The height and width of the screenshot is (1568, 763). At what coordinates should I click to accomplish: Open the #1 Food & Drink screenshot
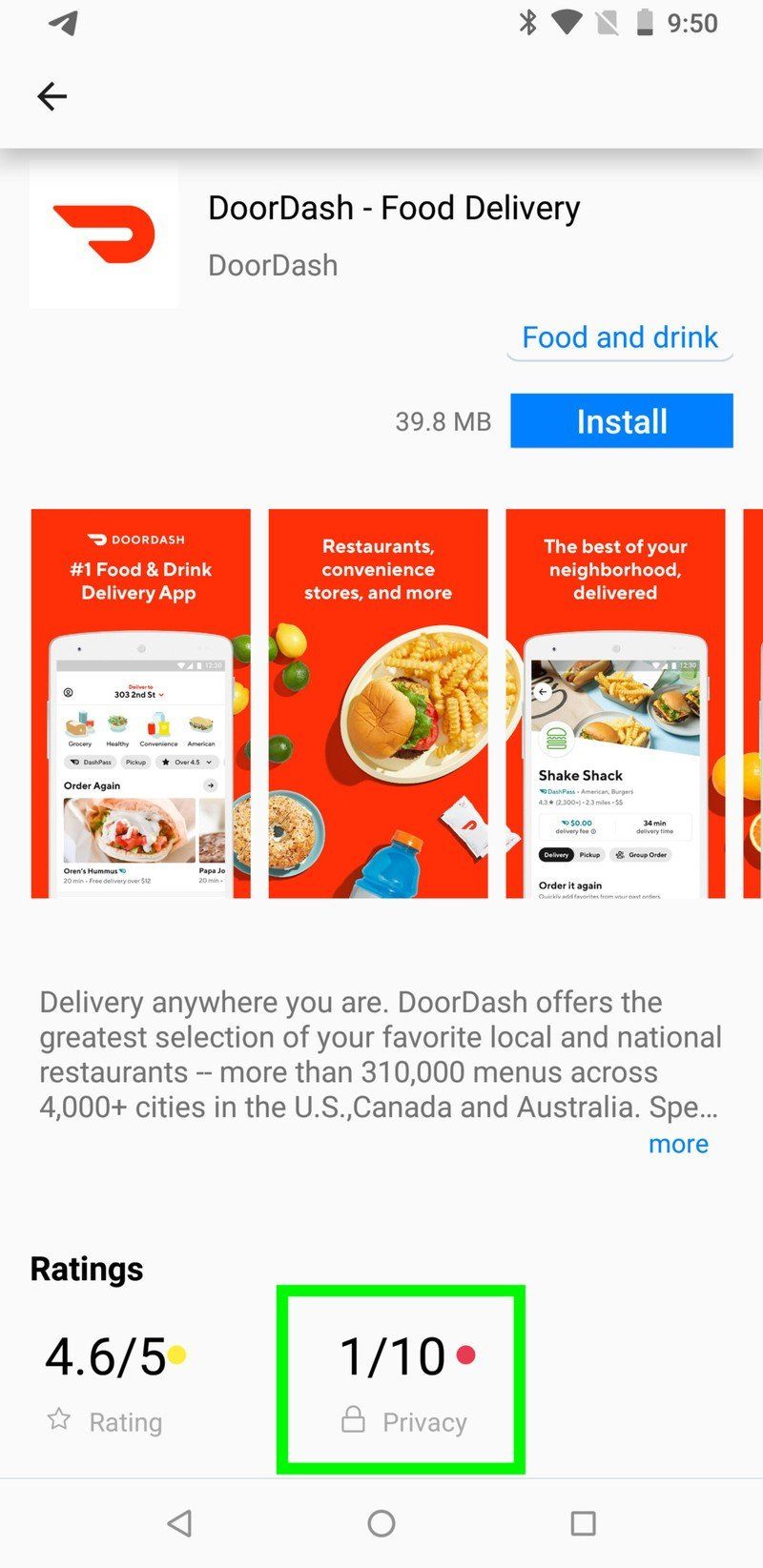click(x=140, y=703)
